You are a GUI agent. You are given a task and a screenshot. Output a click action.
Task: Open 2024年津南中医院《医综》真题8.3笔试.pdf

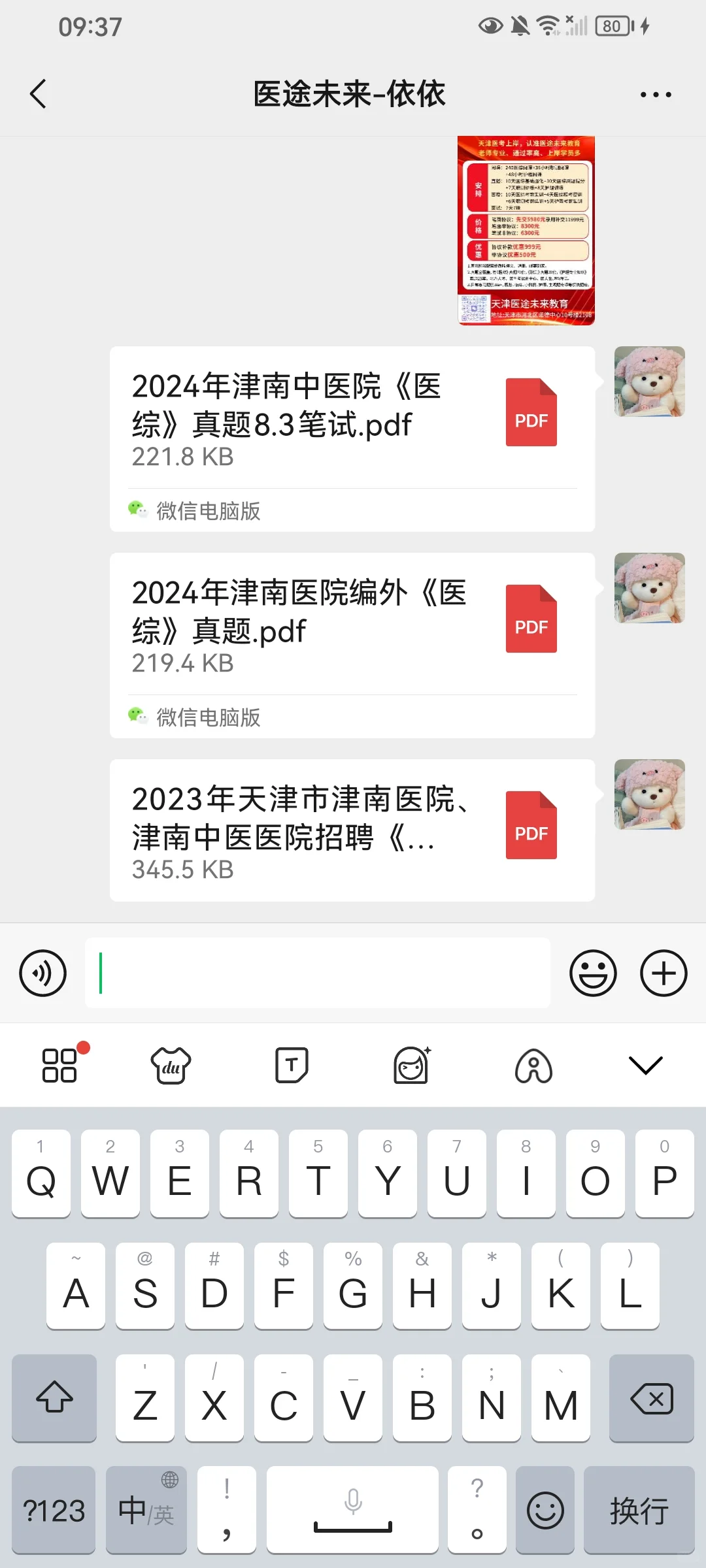pyautogui.click(x=352, y=419)
